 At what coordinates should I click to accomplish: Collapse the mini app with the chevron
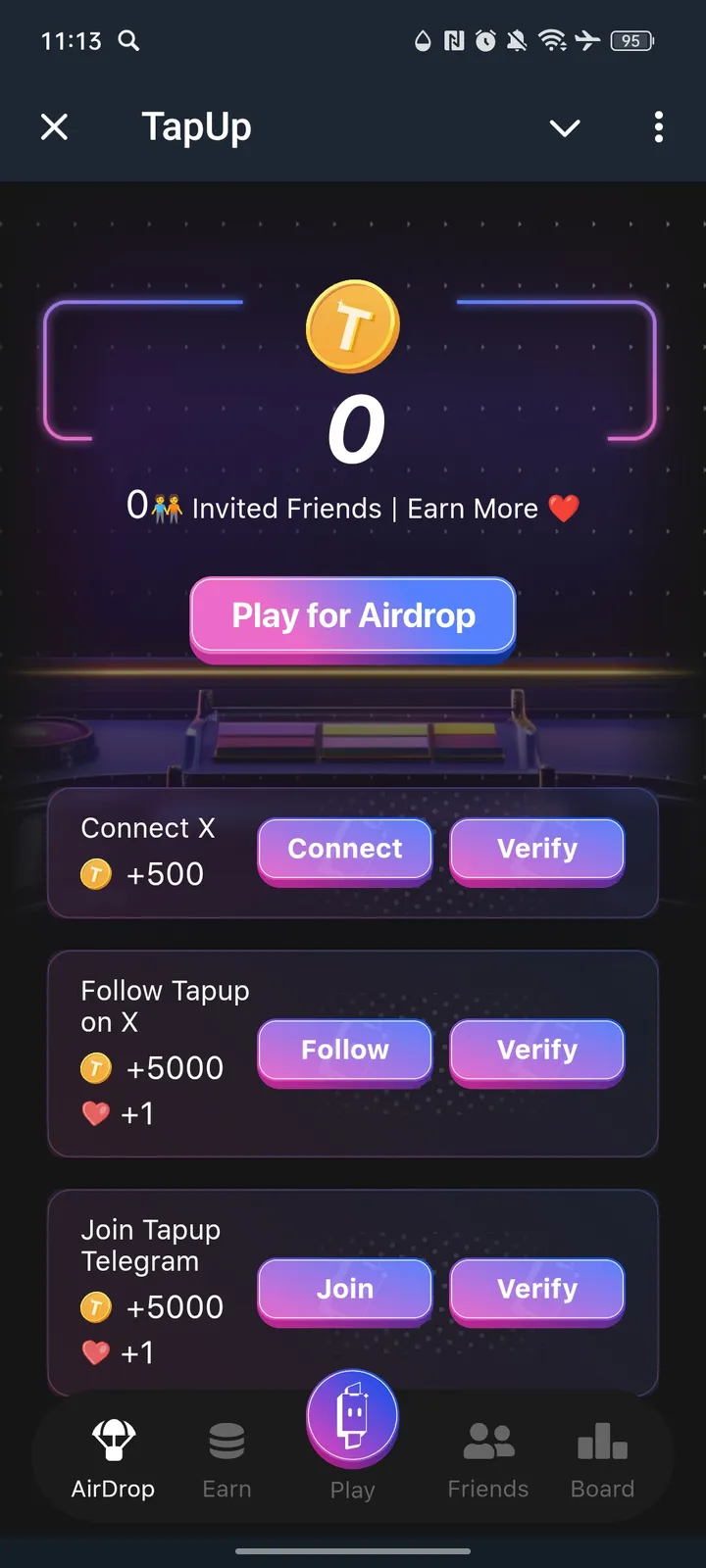[x=565, y=127]
